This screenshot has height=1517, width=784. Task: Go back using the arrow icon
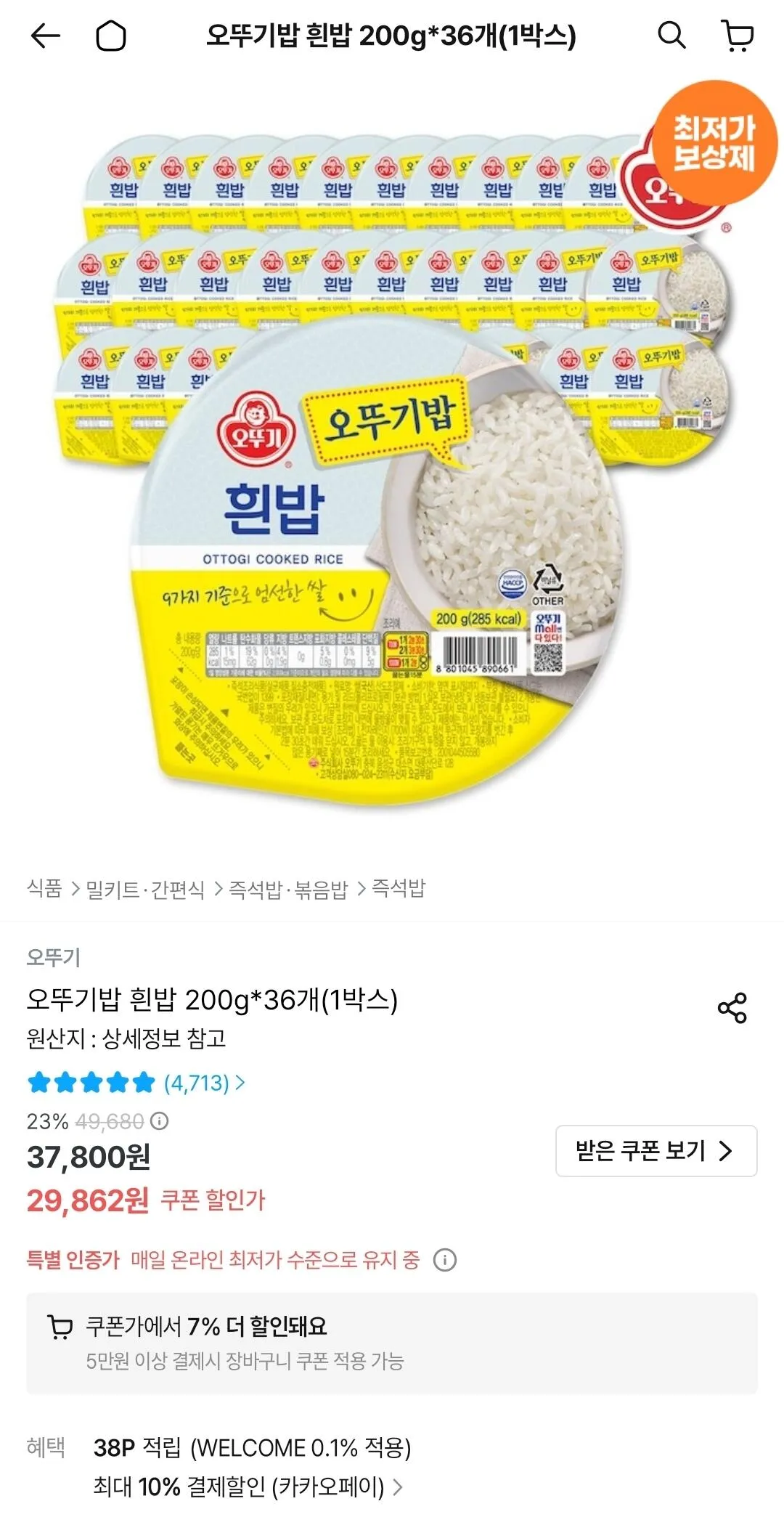pos(45,36)
